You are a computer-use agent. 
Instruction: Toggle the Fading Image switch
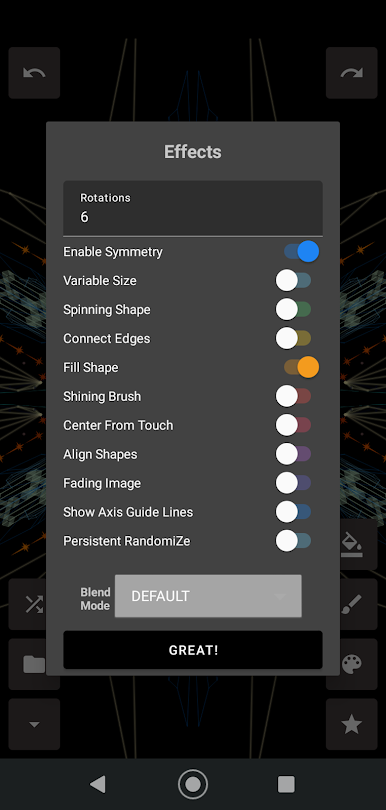293,483
